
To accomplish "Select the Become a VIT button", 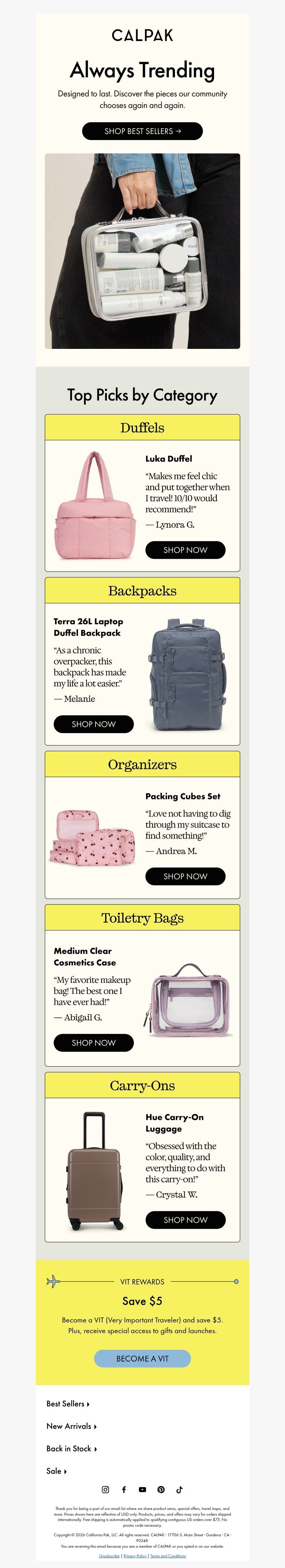I will pos(142,1358).
